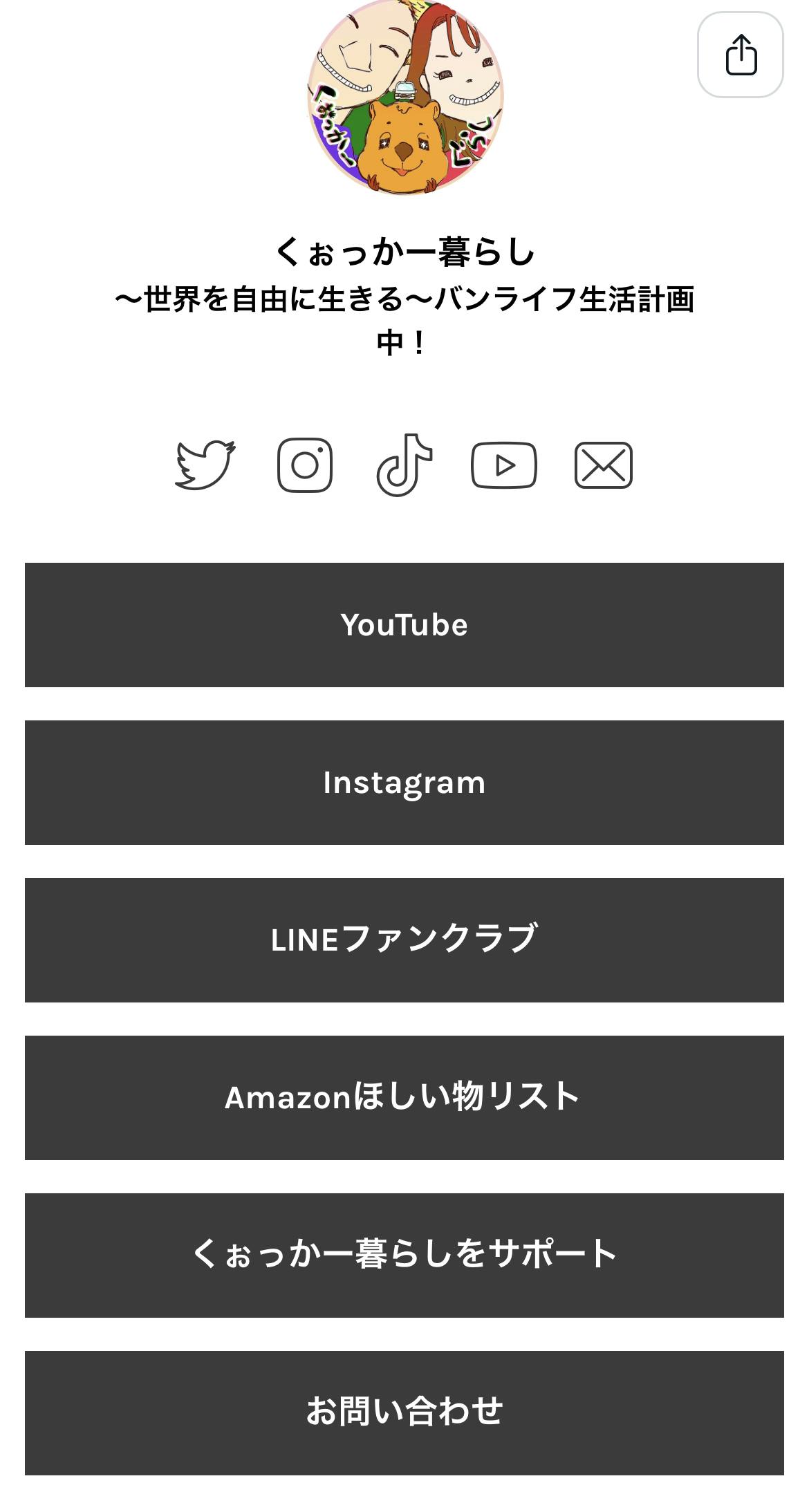Visit the Instagram link button
Image resolution: width=809 pixels, height=1512 pixels.
point(404,783)
